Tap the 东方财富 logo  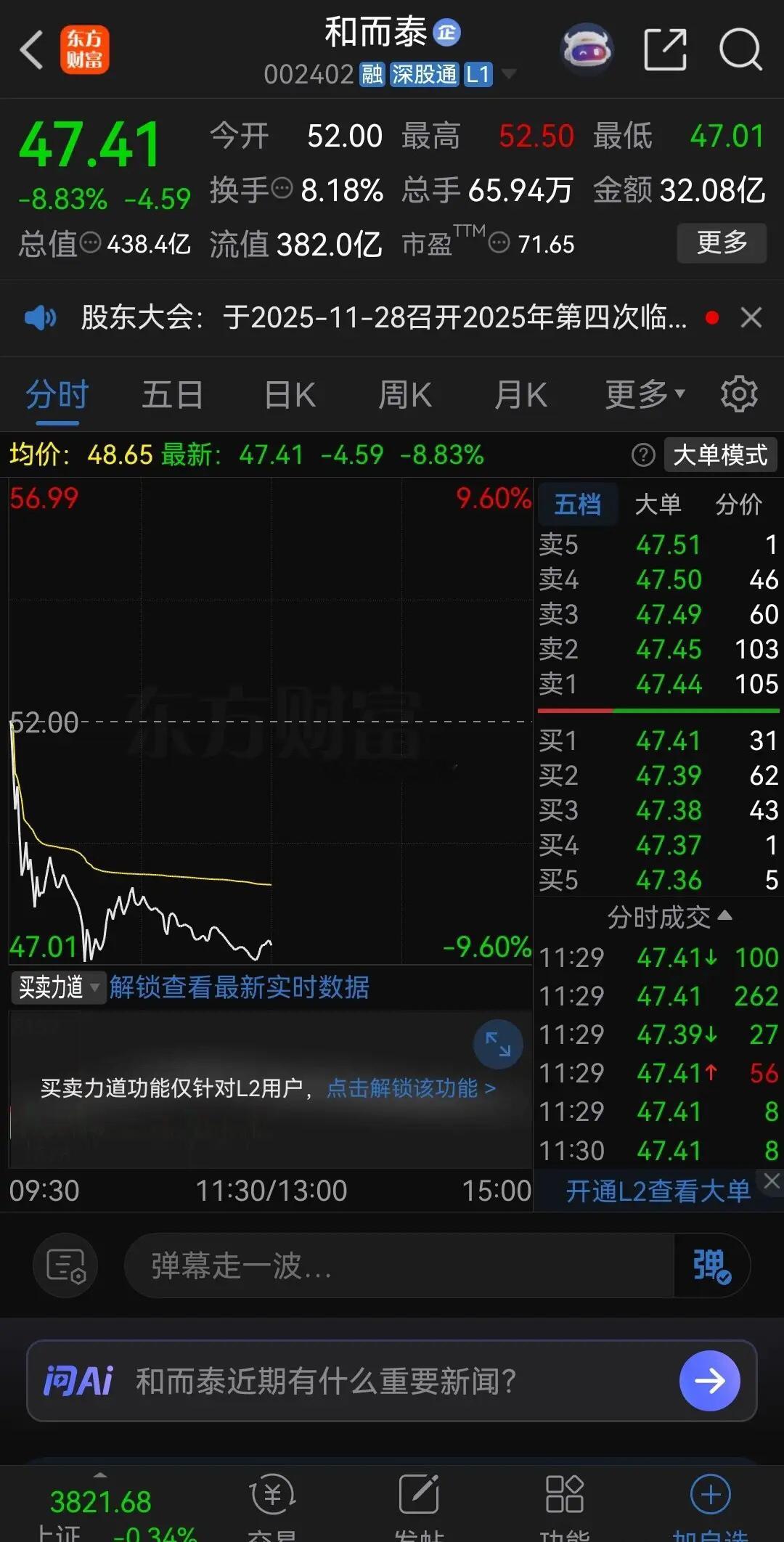click(x=84, y=49)
